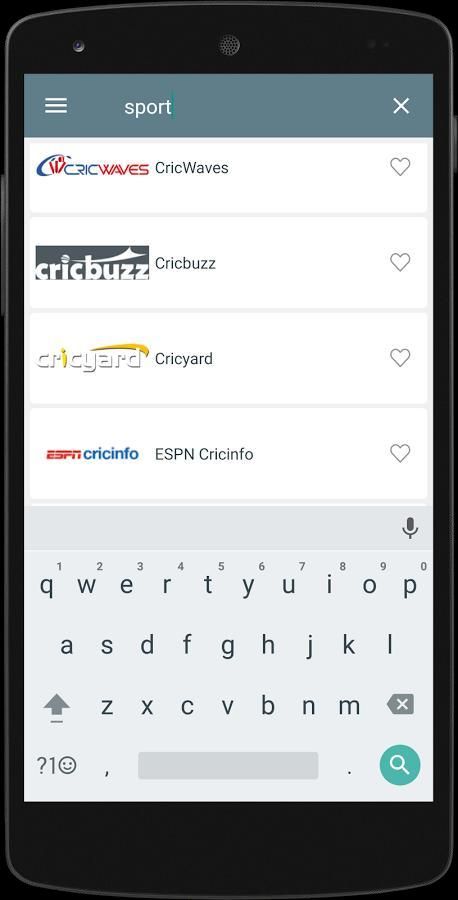Image resolution: width=458 pixels, height=900 pixels.
Task: Favorite Cricbuzz with the heart icon
Action: [x=400, y=262]
